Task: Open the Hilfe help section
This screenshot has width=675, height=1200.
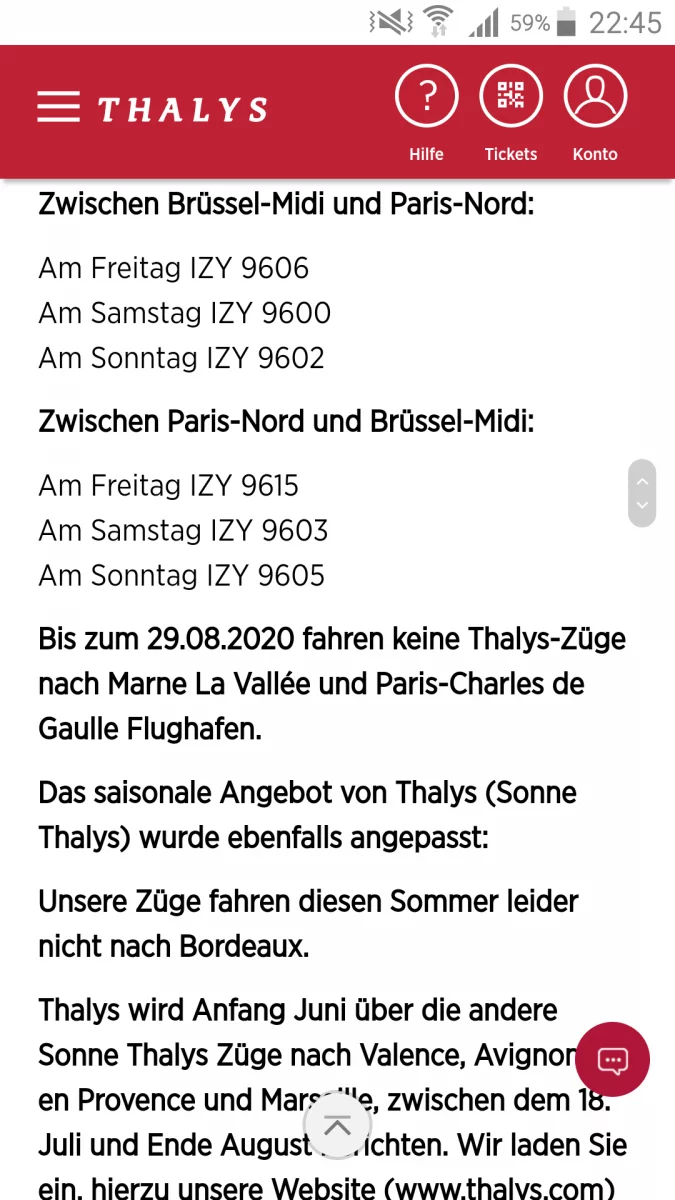Action: pos(427,113)
